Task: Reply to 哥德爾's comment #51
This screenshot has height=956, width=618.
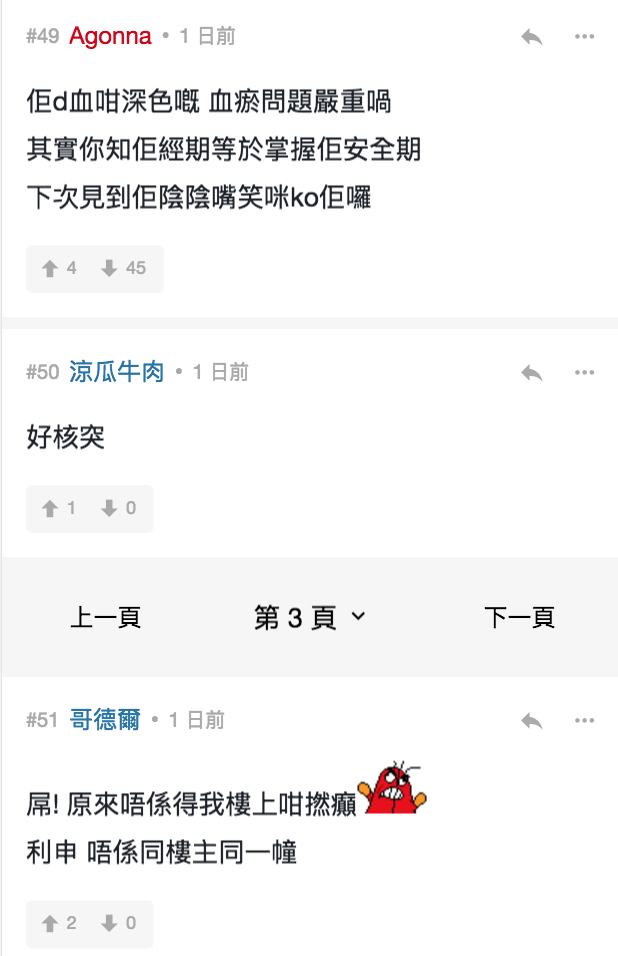Action: [x=531, y=720]
